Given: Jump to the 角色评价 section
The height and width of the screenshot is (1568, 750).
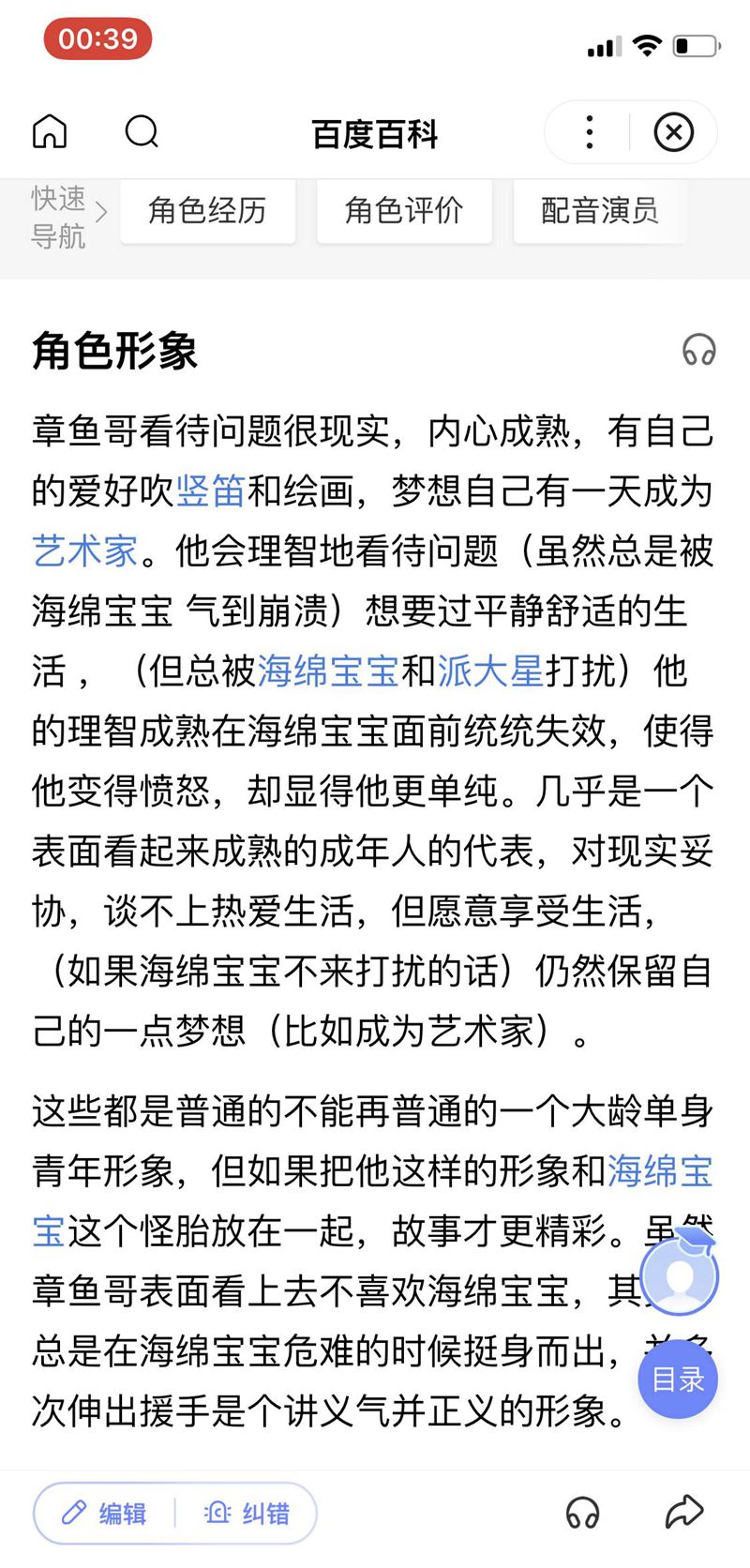Looking at the screenshot, I should (404, 211).
